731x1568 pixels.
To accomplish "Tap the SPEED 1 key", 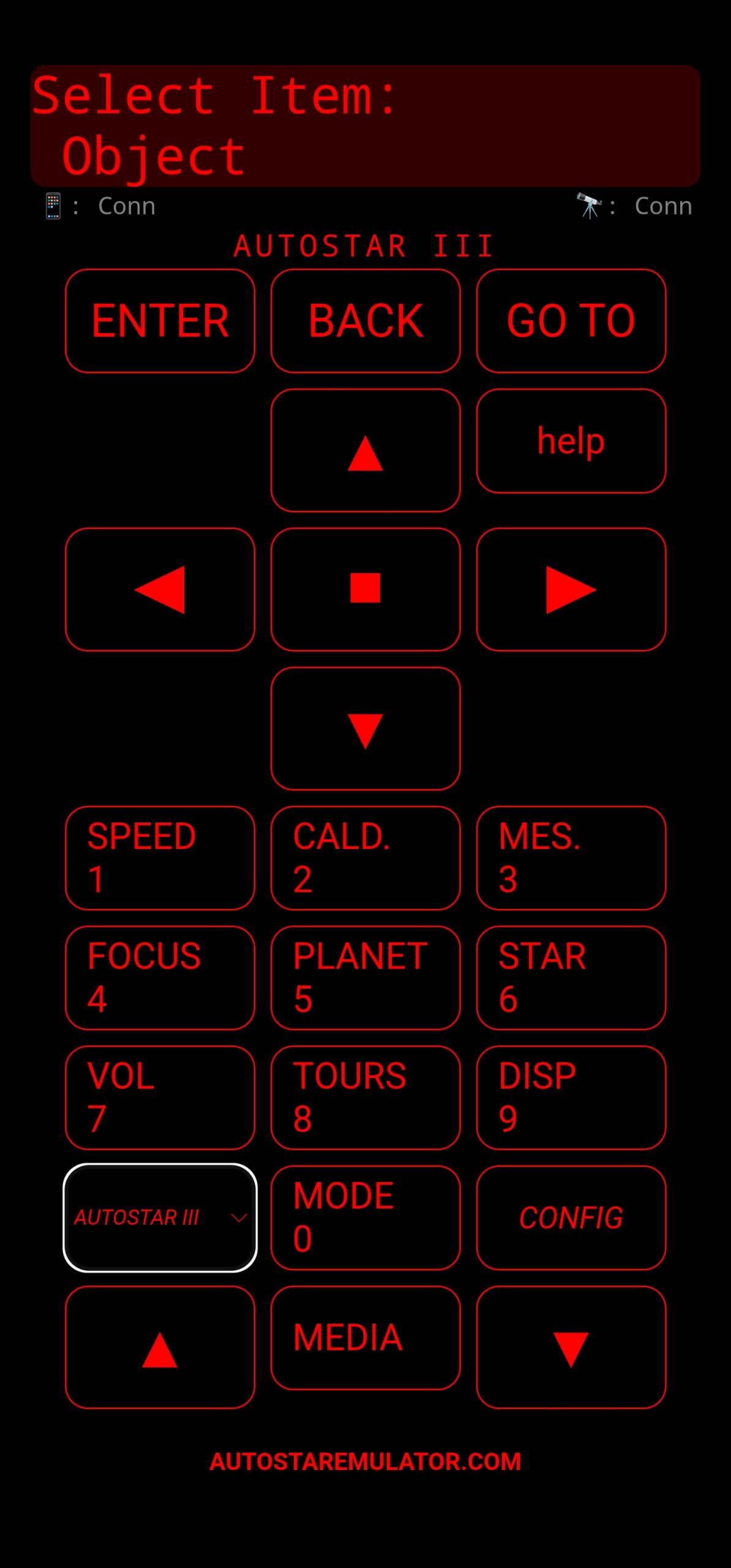I will point(160,858).
